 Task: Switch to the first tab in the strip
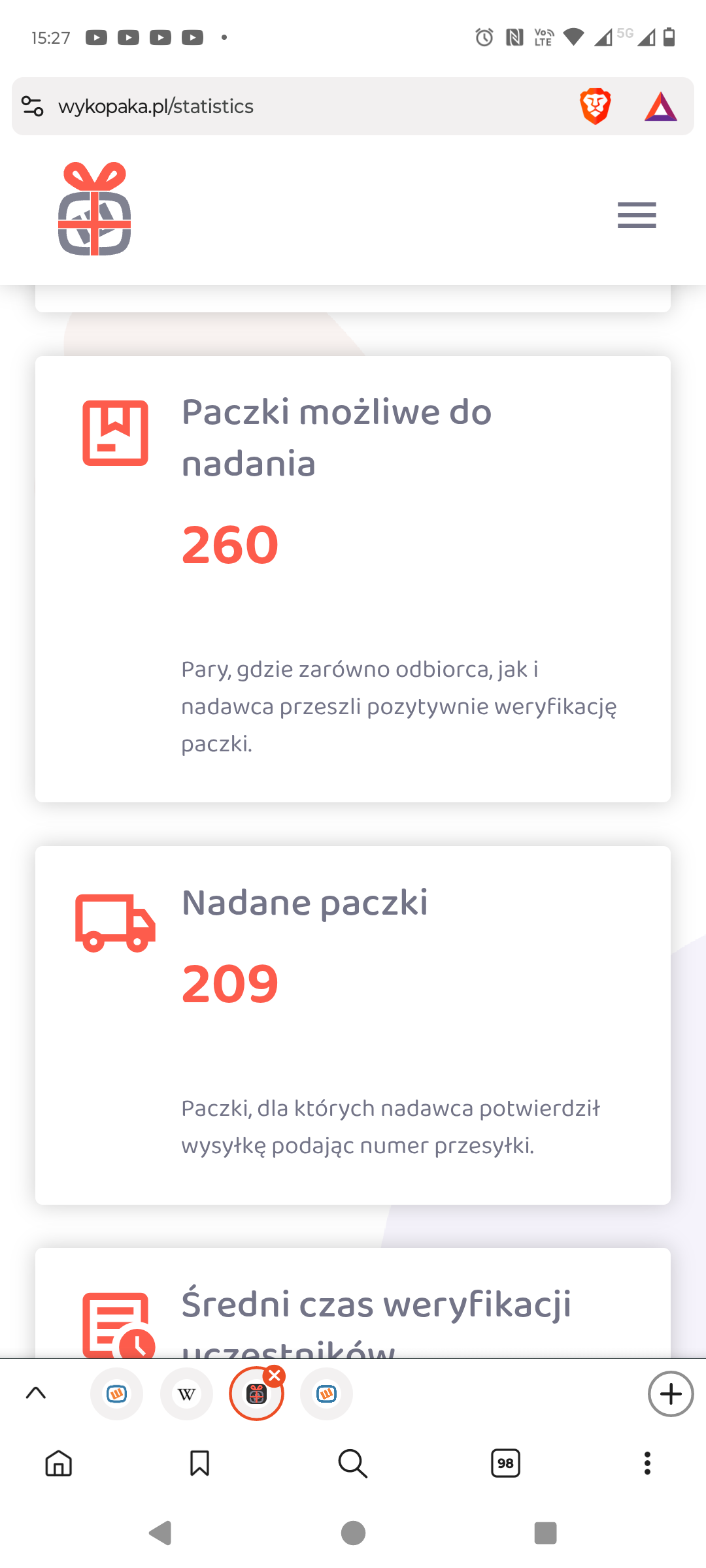[x=116, y=1394]
